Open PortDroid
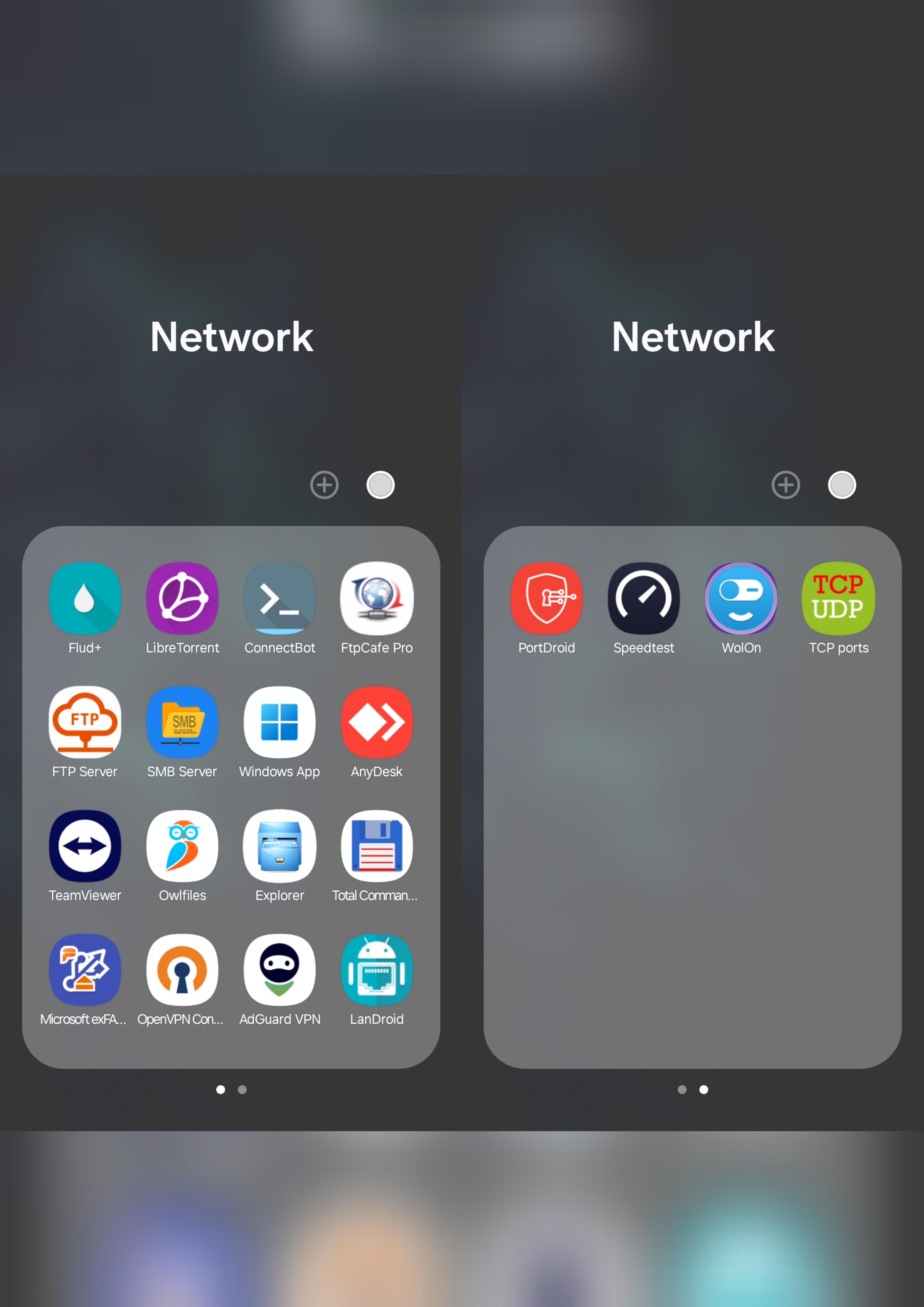 546,598
